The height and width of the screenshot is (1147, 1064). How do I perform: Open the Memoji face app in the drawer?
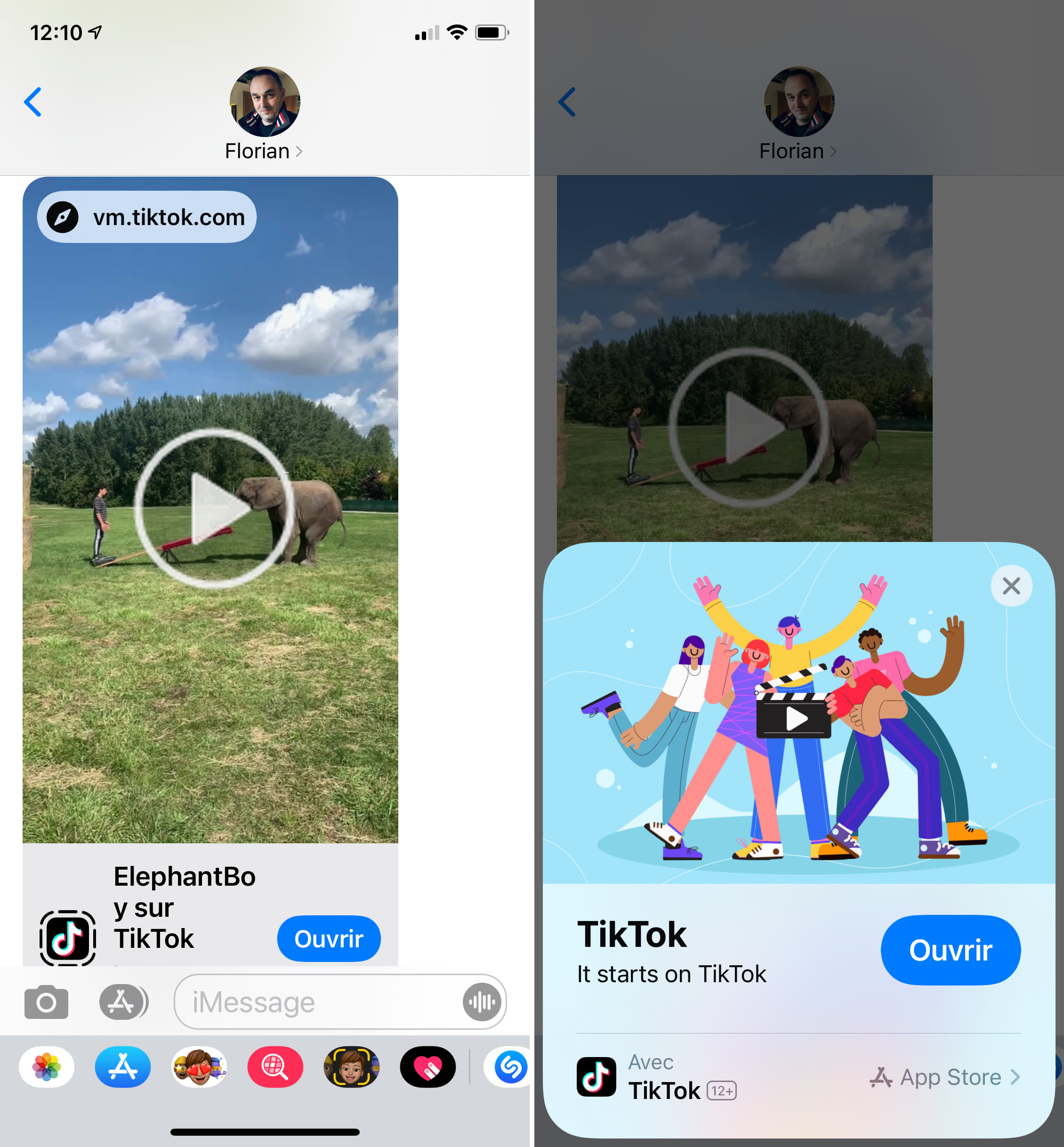click(351, 1067)
